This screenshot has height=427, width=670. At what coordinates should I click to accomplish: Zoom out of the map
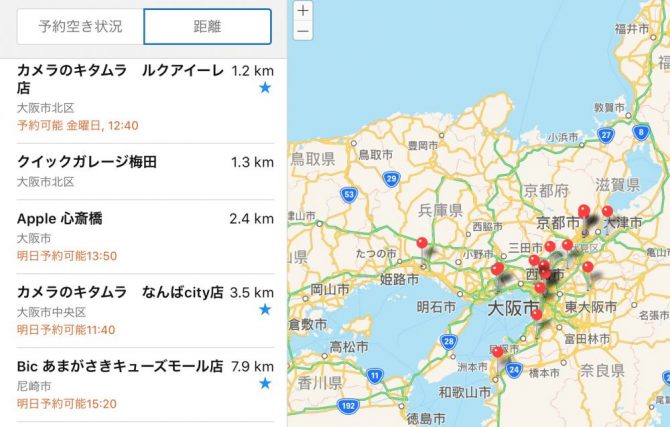coord(303,31)
